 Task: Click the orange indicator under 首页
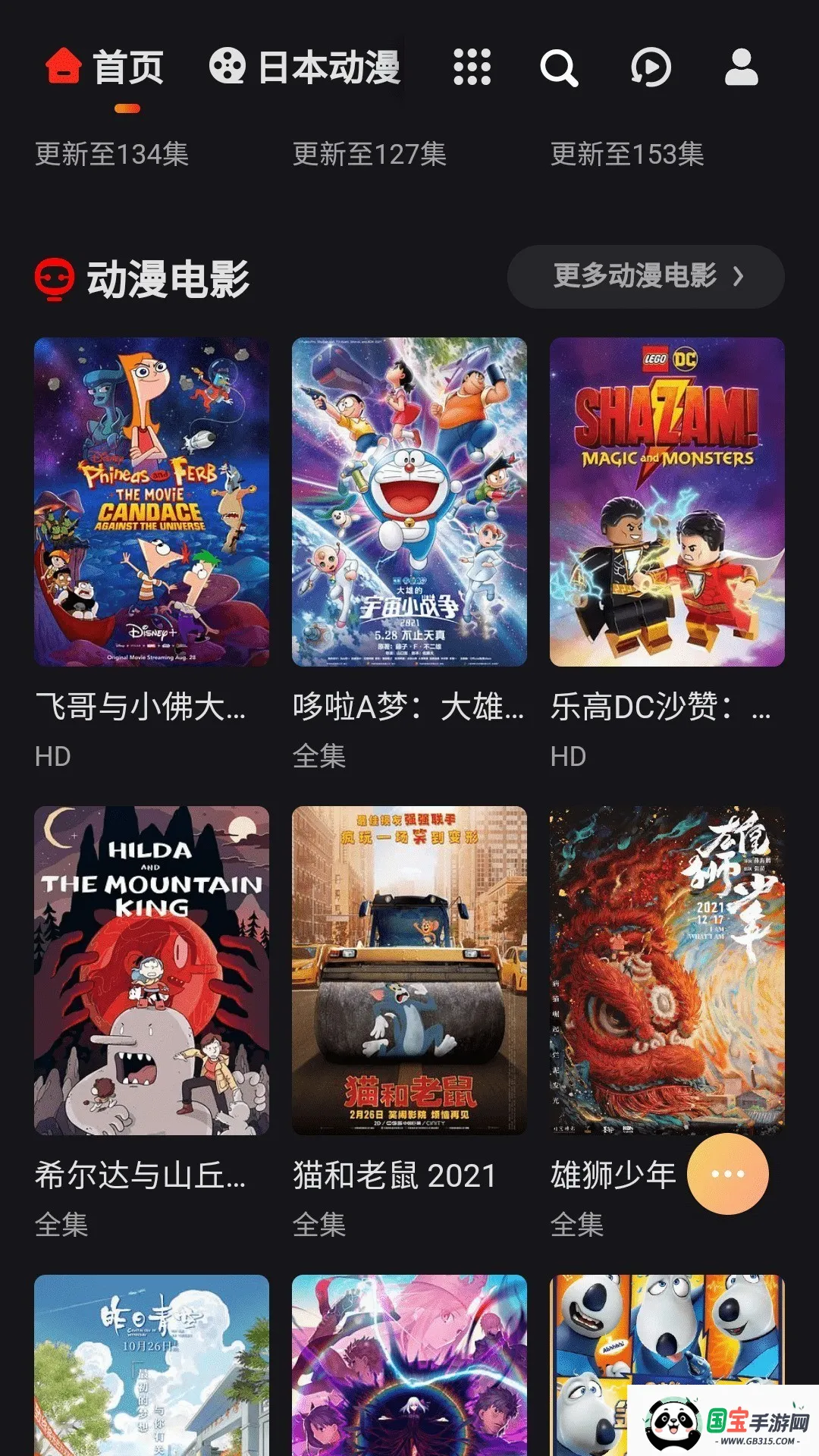pyautogui.click(x=127, y=108)
